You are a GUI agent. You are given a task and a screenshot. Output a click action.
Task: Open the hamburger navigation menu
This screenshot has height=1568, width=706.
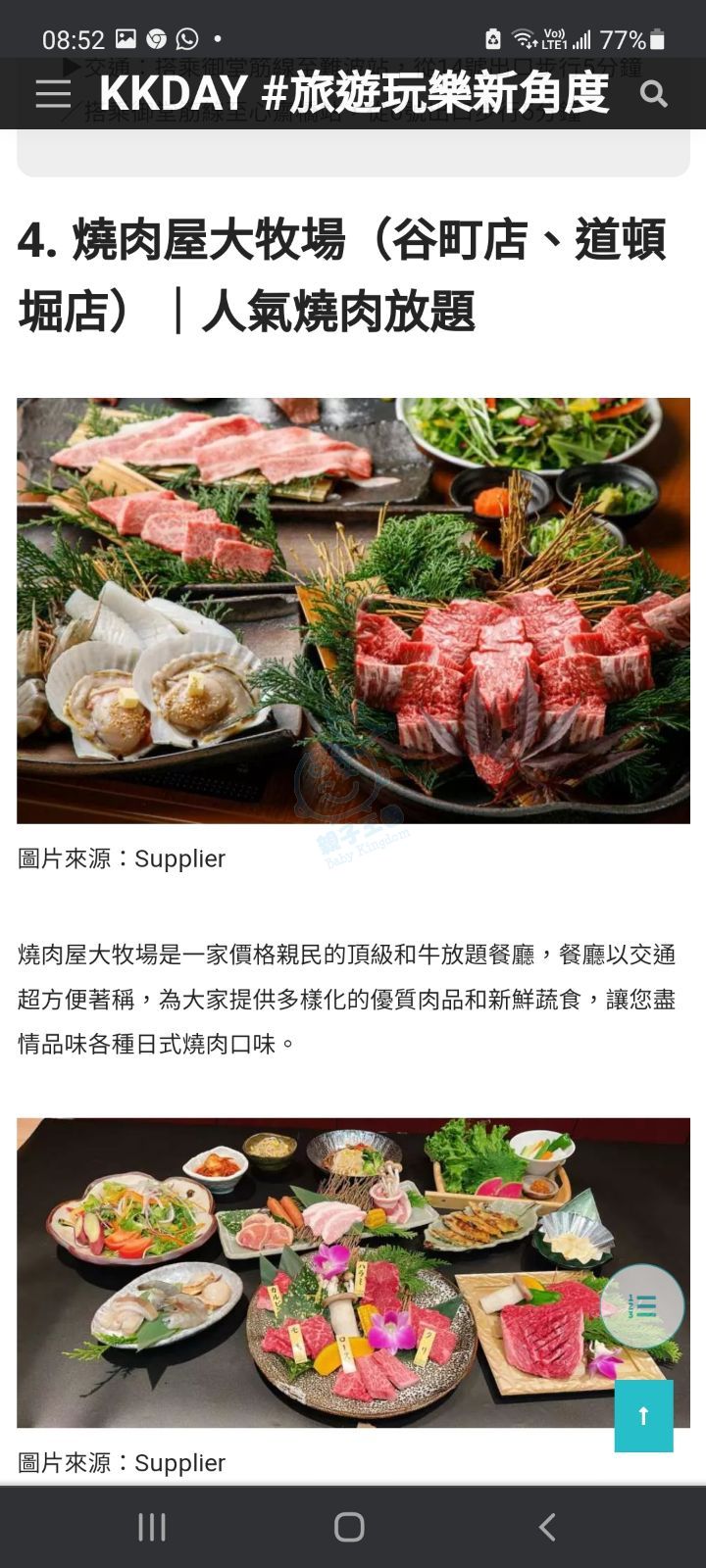[x=53, y=94]
